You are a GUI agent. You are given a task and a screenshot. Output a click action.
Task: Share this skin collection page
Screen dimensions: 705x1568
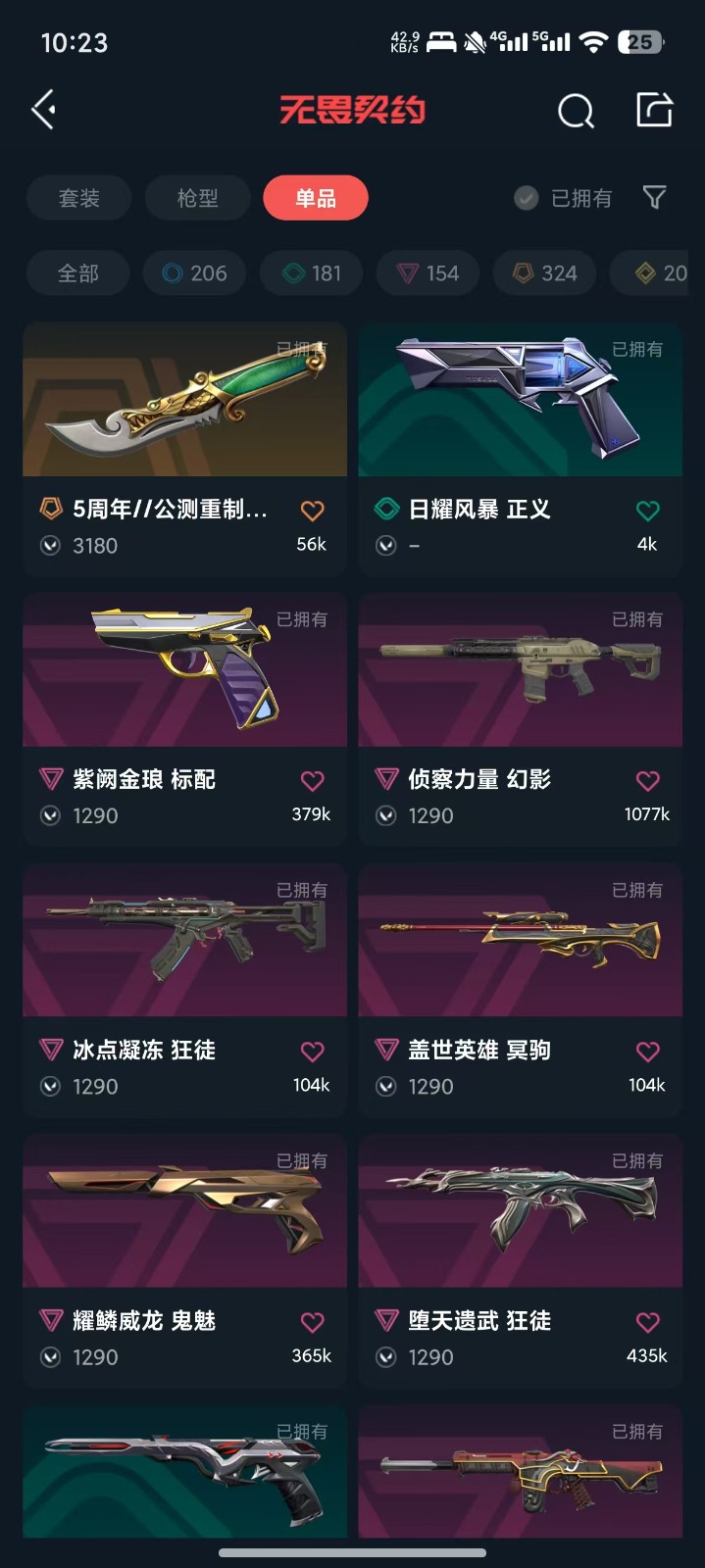[x=654, y=110]
